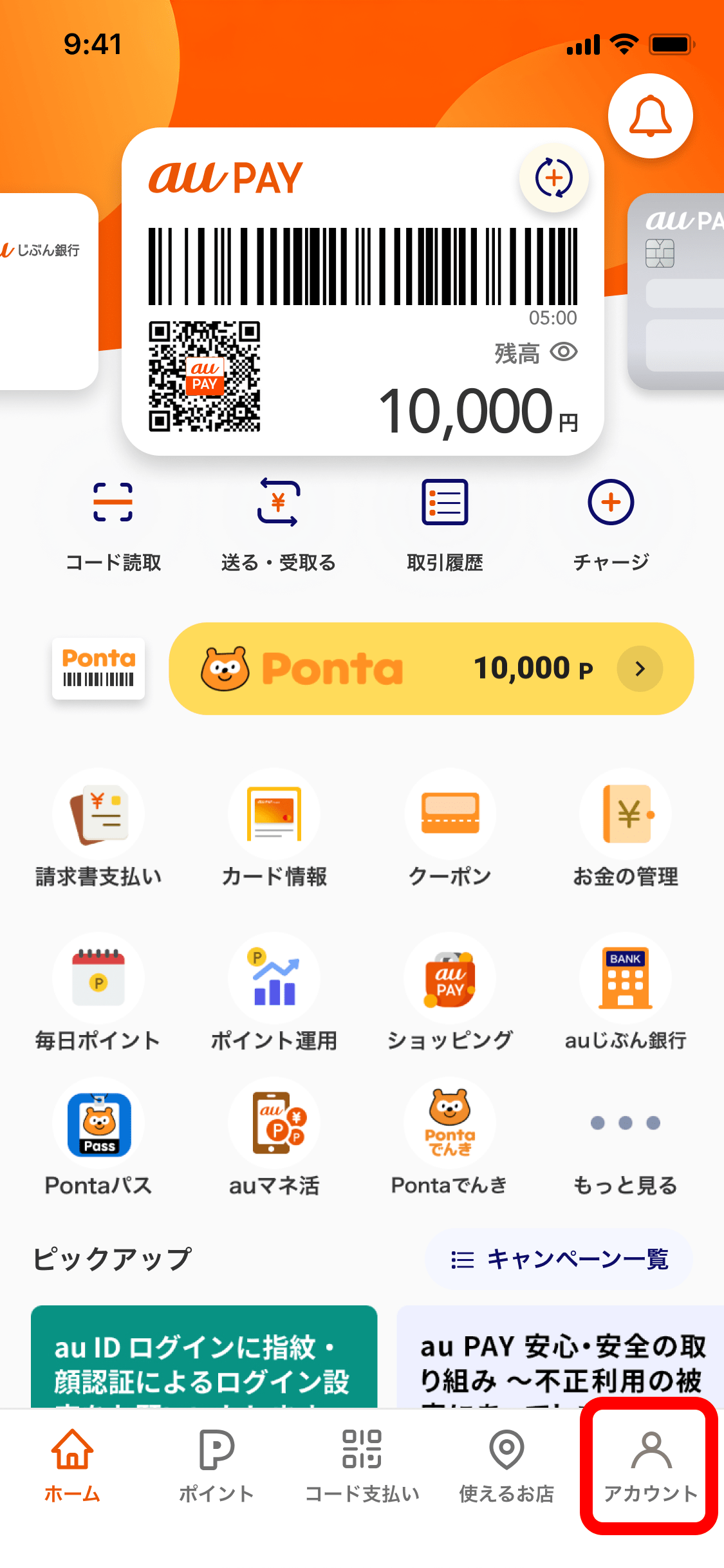Image resolution: width=724 pixels, height=1568 pixels.
Task: Open キャンペーン一覧 campaign list
Action: [x=559, y=1259]
